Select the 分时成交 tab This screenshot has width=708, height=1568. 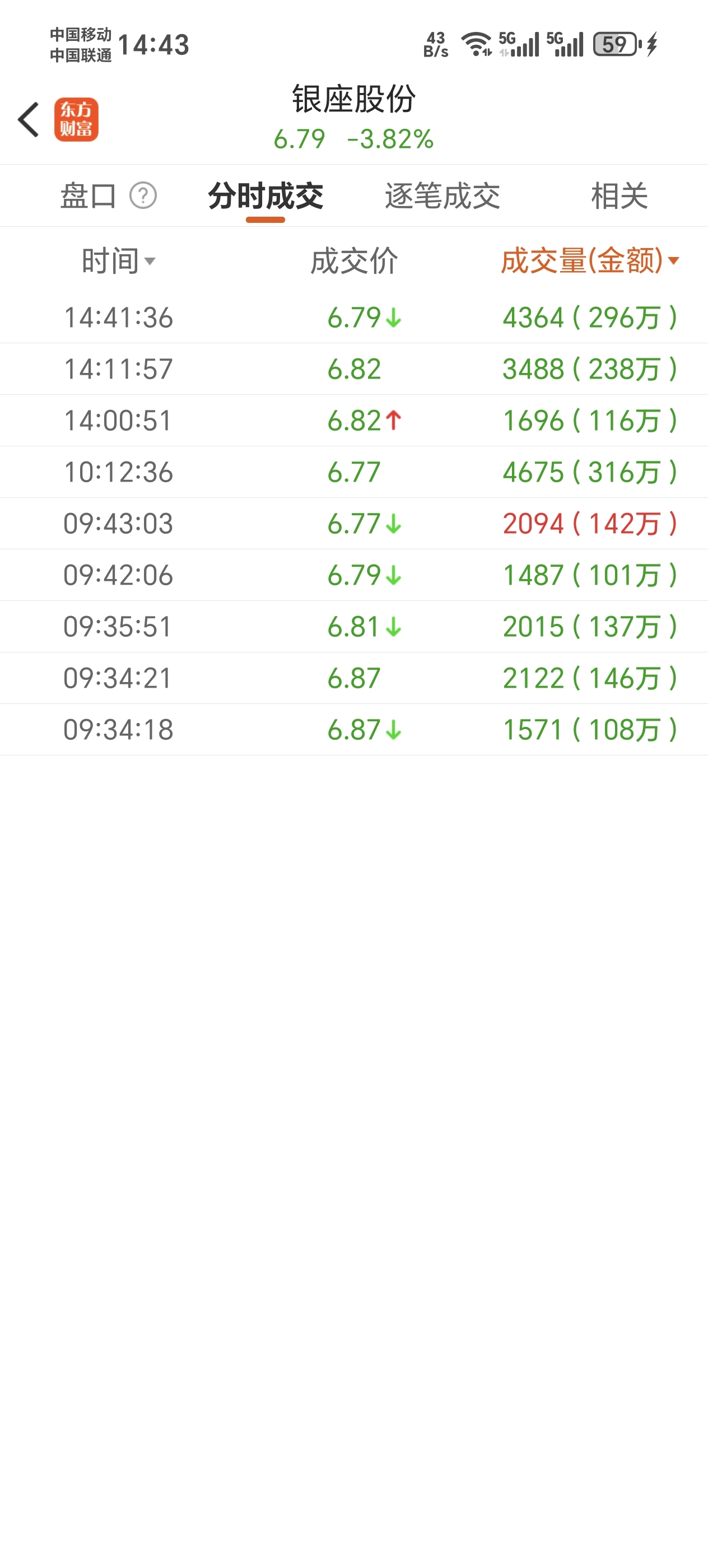point(265,196)
